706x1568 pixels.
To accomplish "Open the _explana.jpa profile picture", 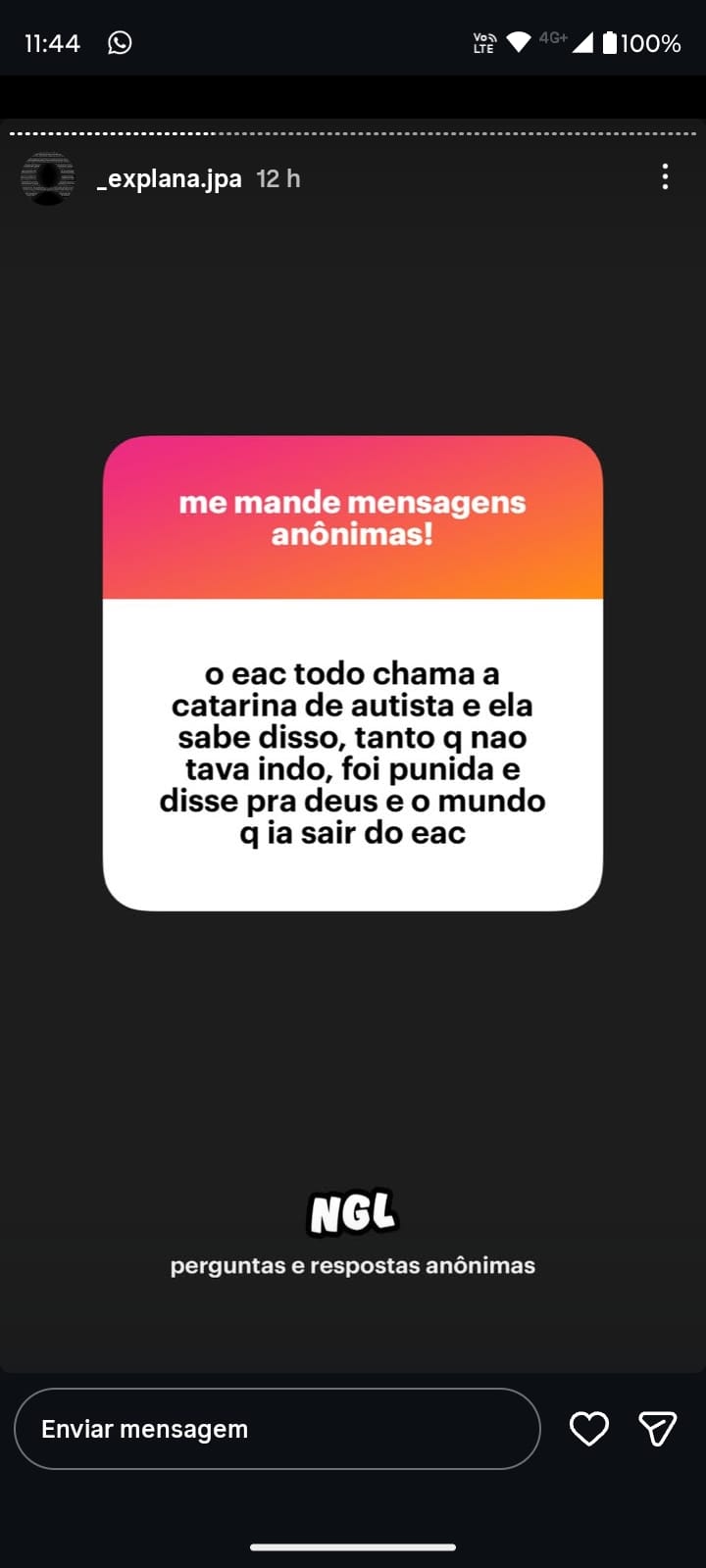I will pos(47,178).
